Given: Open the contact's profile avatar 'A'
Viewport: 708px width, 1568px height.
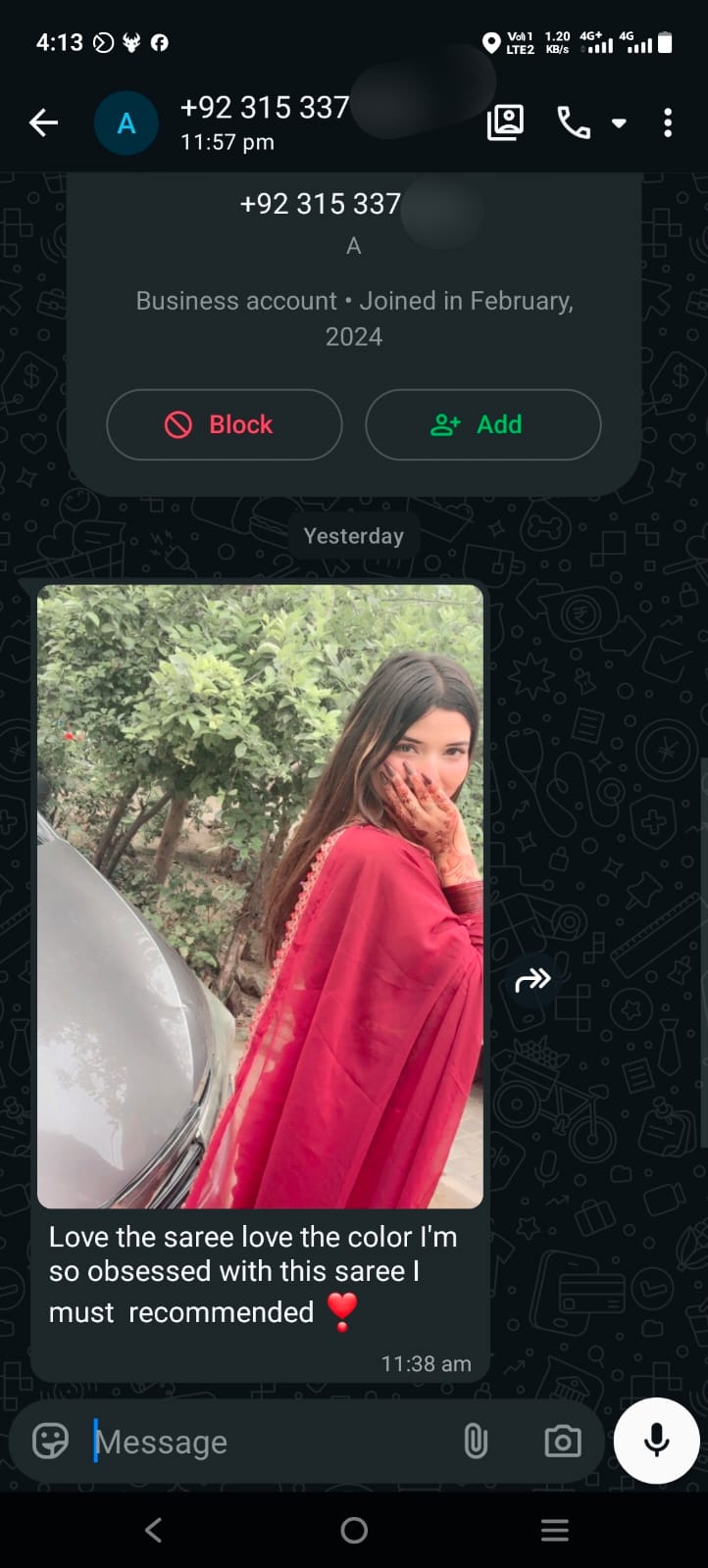Looking at the screenshot, I should [x=126, y=123].
